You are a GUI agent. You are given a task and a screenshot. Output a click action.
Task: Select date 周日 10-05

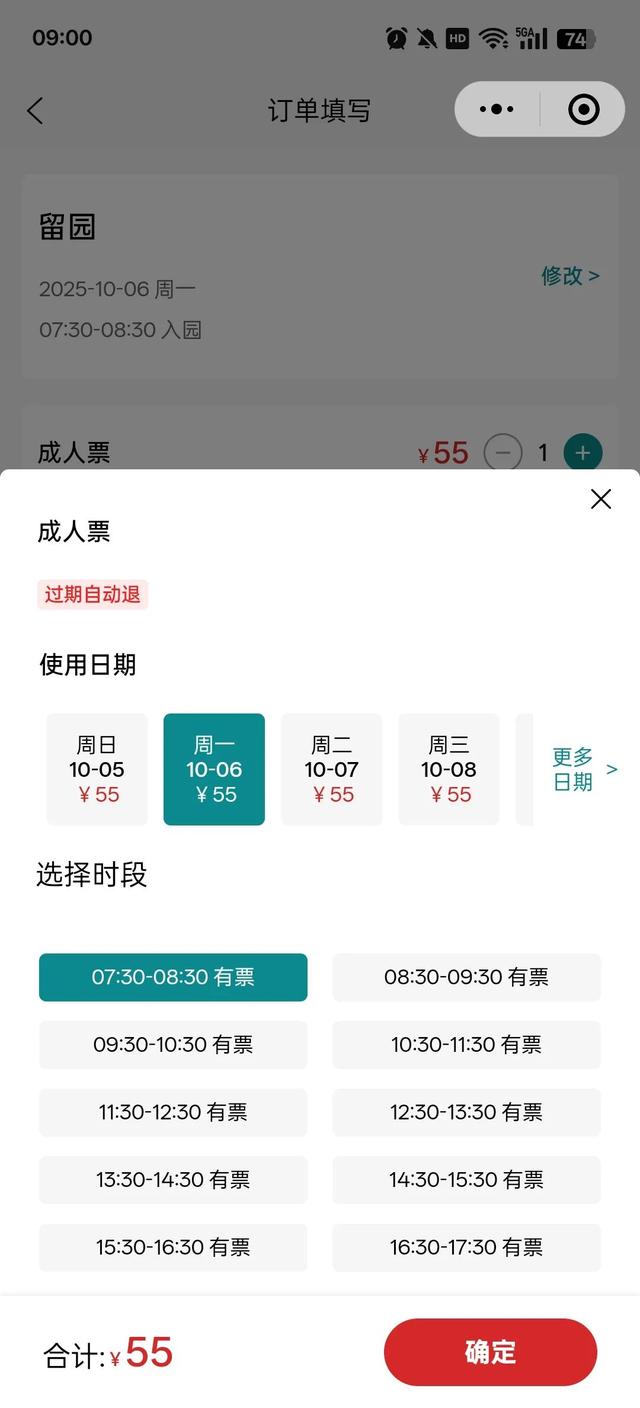97,769
